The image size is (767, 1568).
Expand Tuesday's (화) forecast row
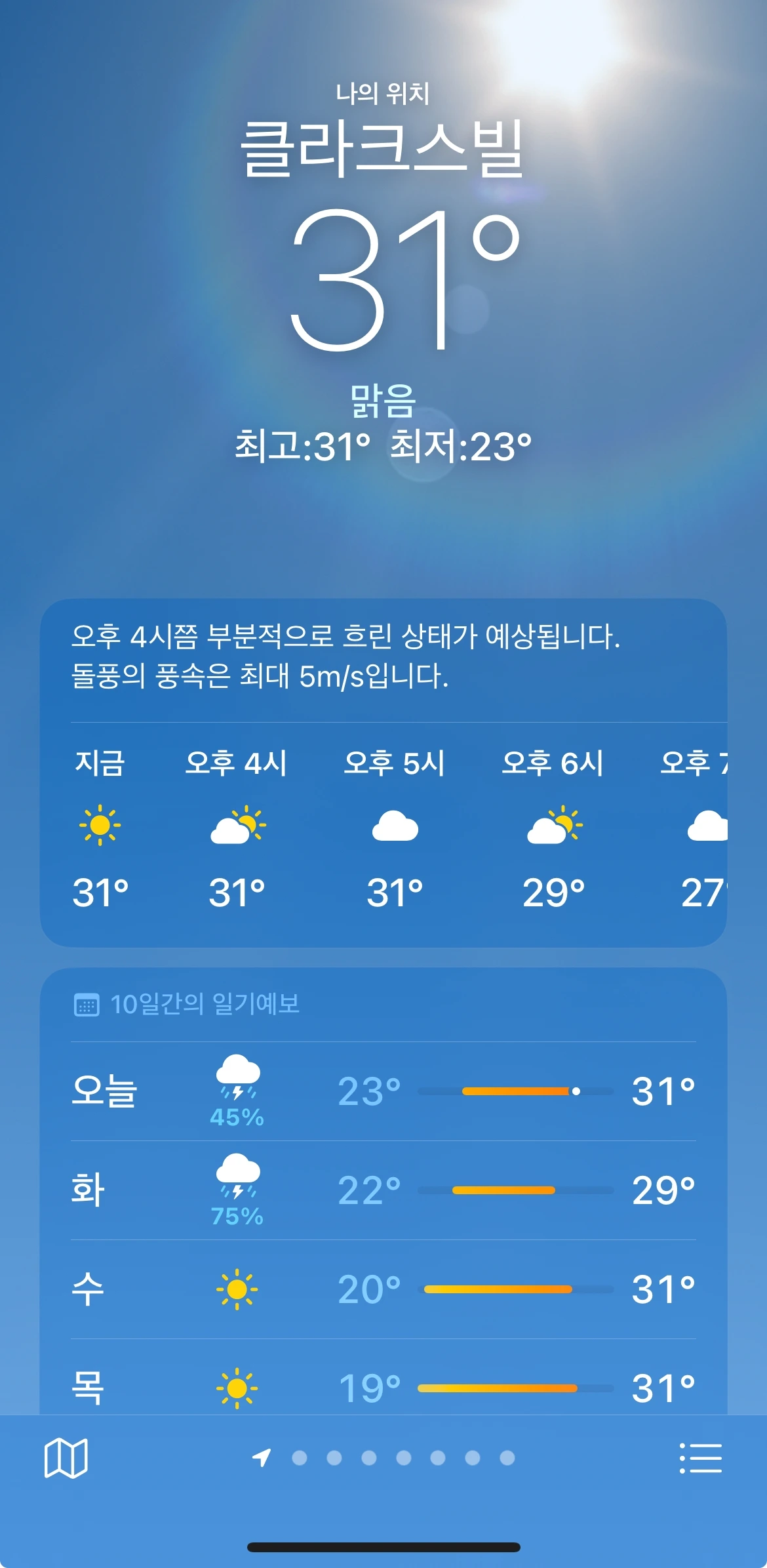pos(383,1190)
